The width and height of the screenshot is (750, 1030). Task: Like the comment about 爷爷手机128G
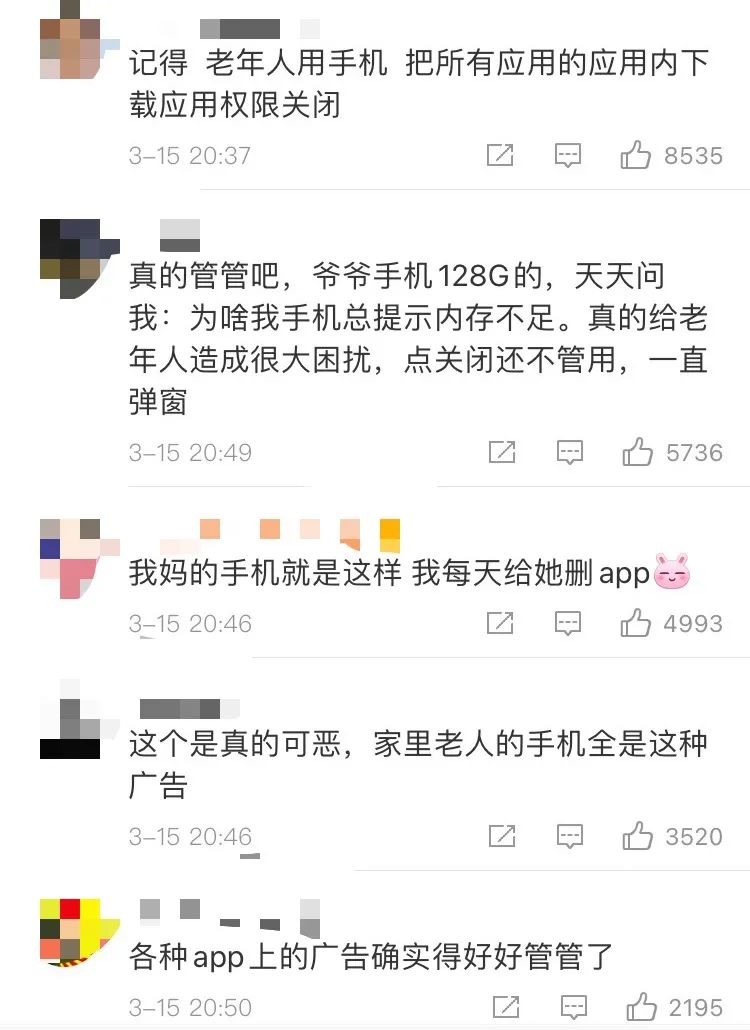click(636, 452)
